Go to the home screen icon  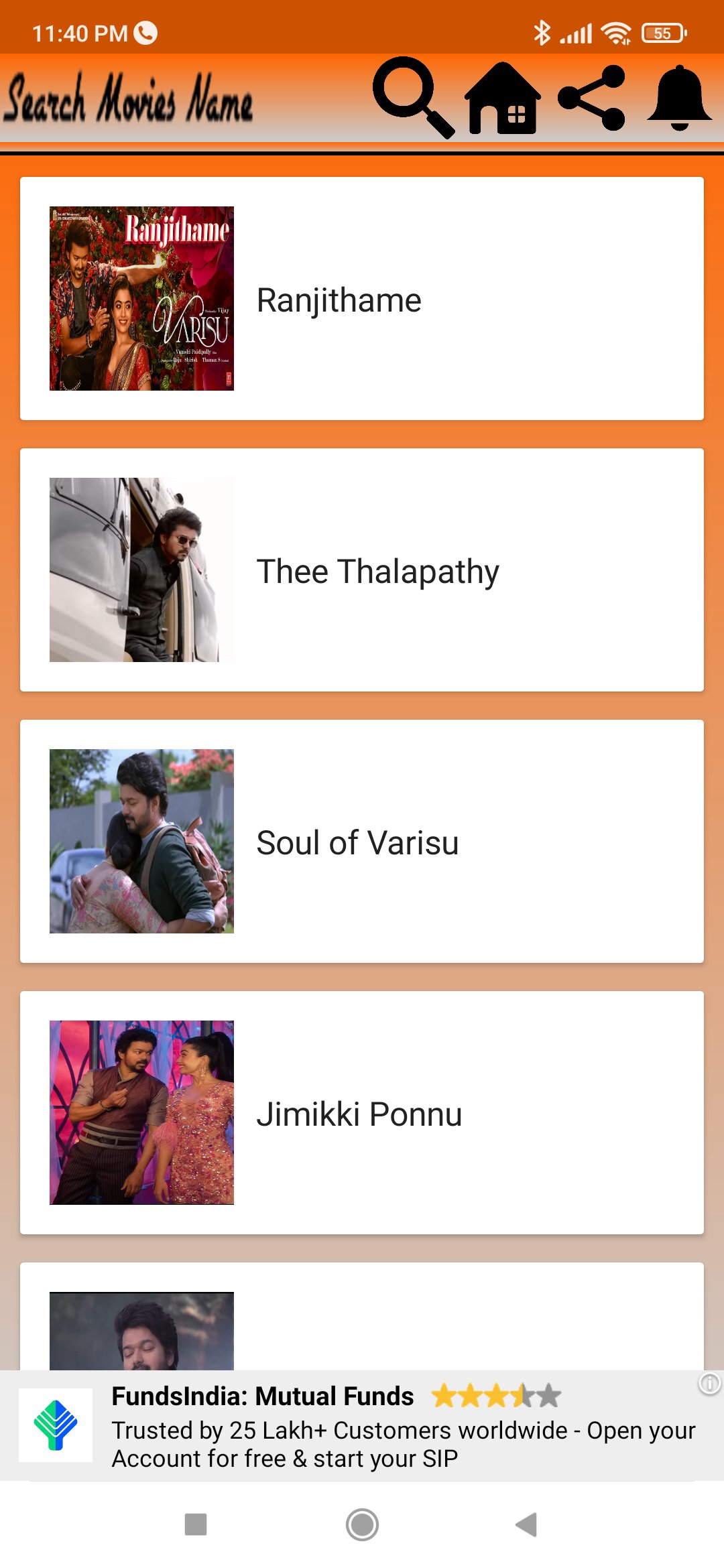click(x=503, y=99)
